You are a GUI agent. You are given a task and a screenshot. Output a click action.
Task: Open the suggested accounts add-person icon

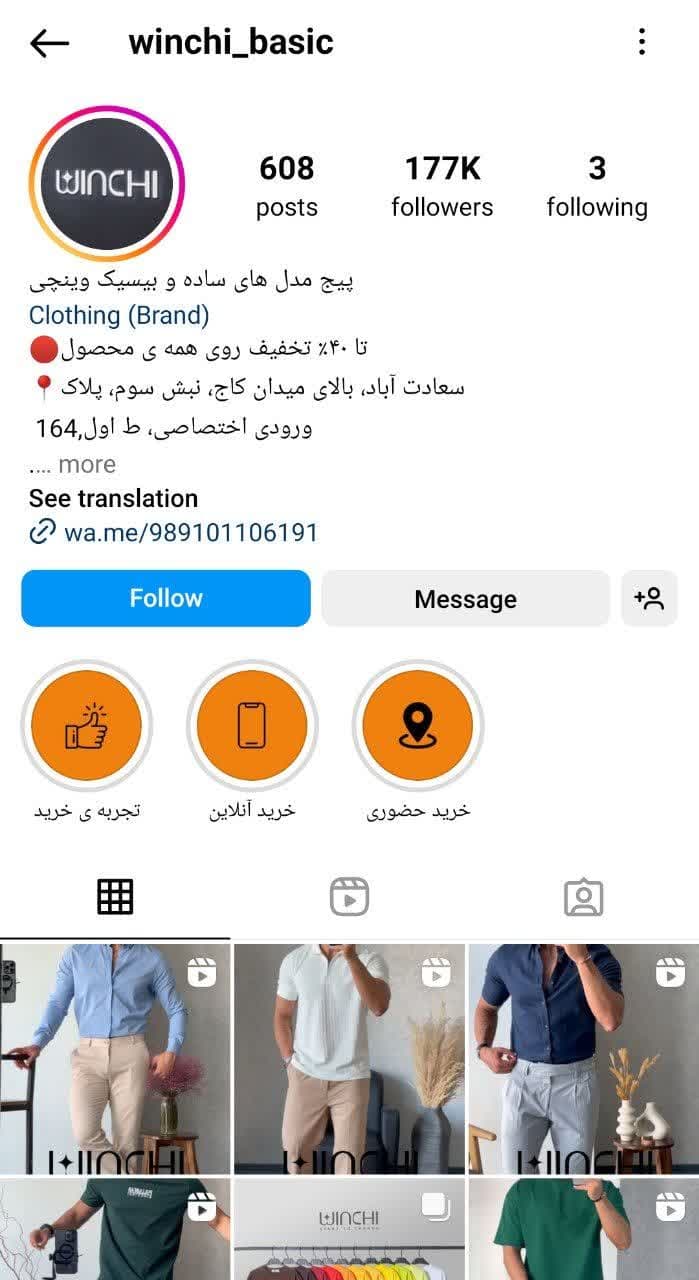(x=649, y=599)
